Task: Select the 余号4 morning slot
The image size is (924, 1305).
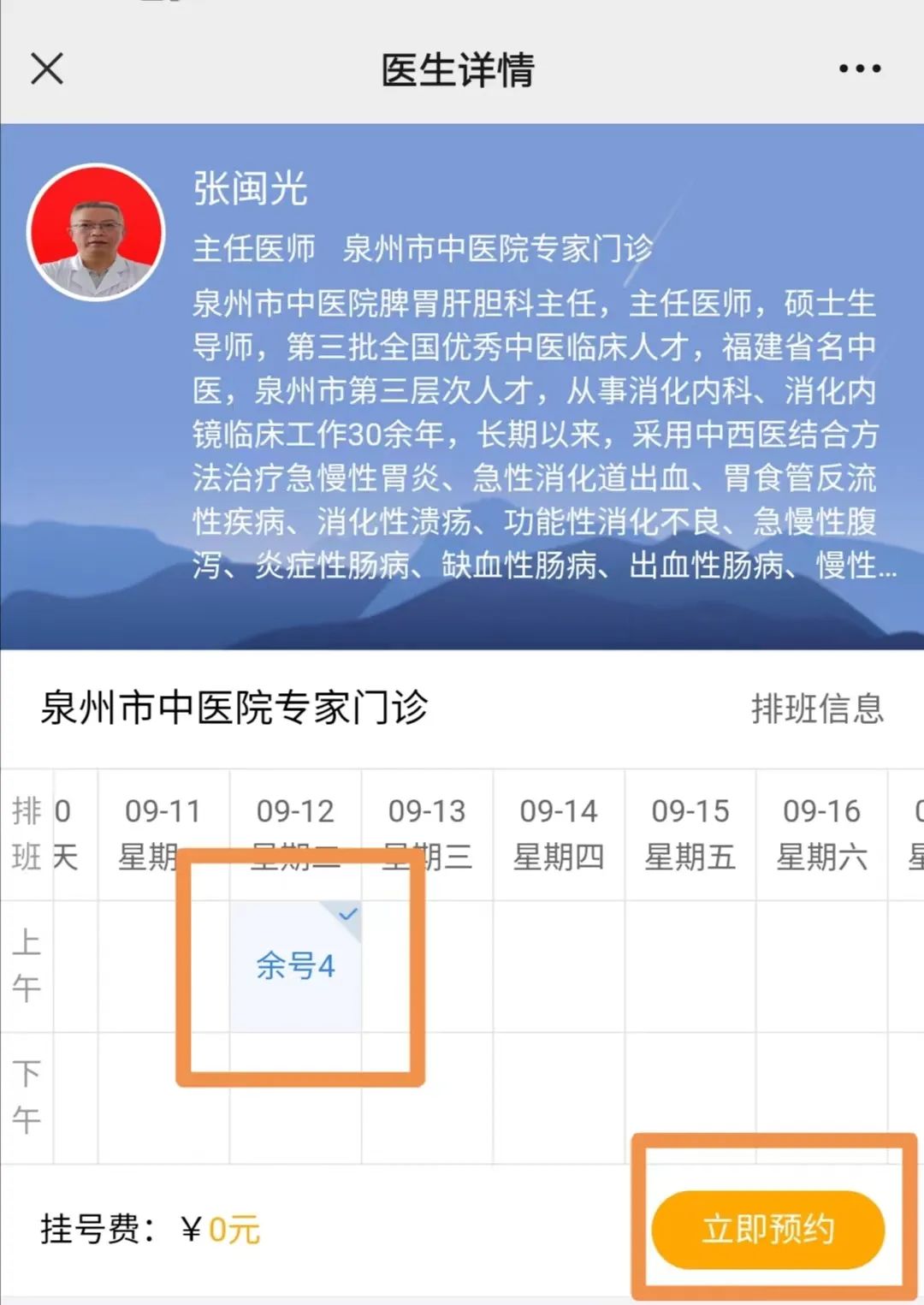Action: click(295, 966)
